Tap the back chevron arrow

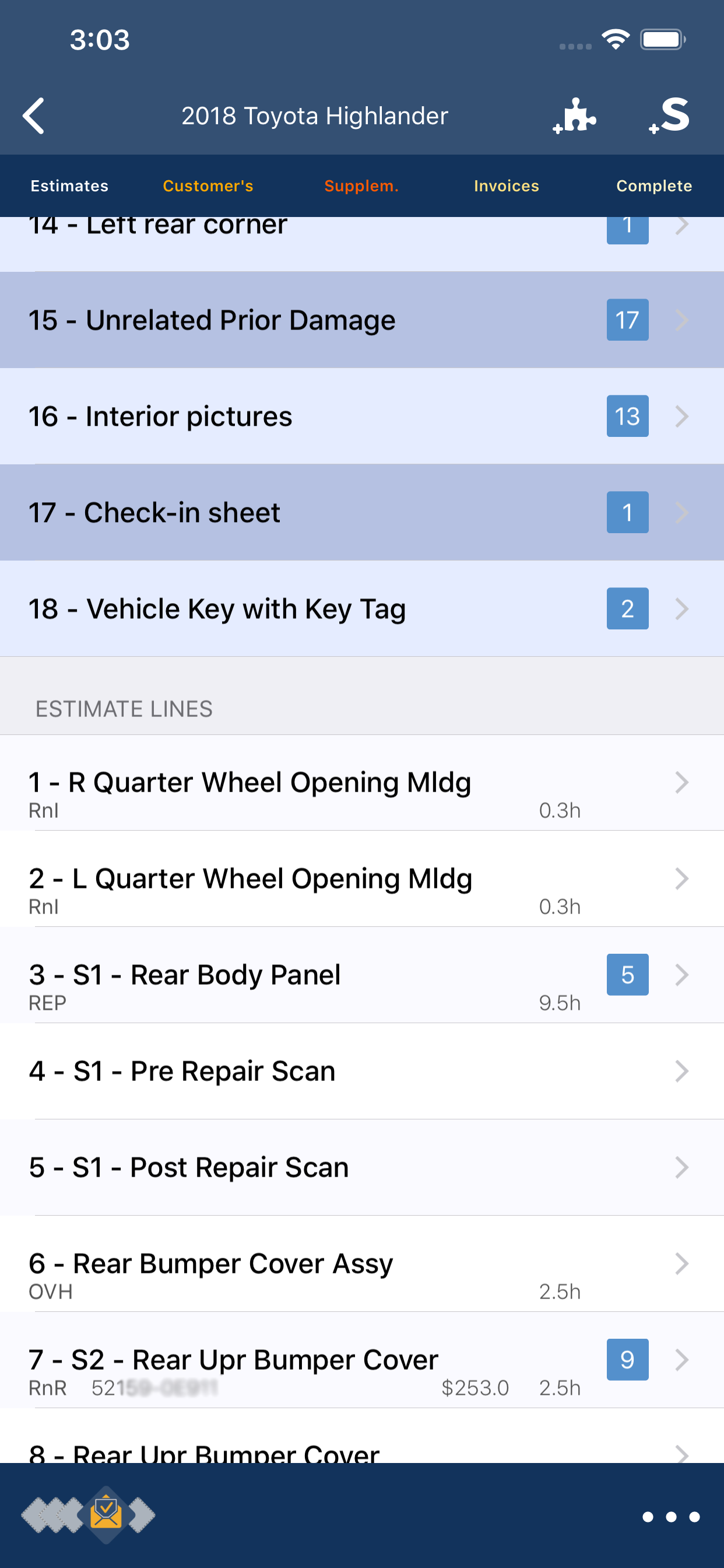point(34,115)
